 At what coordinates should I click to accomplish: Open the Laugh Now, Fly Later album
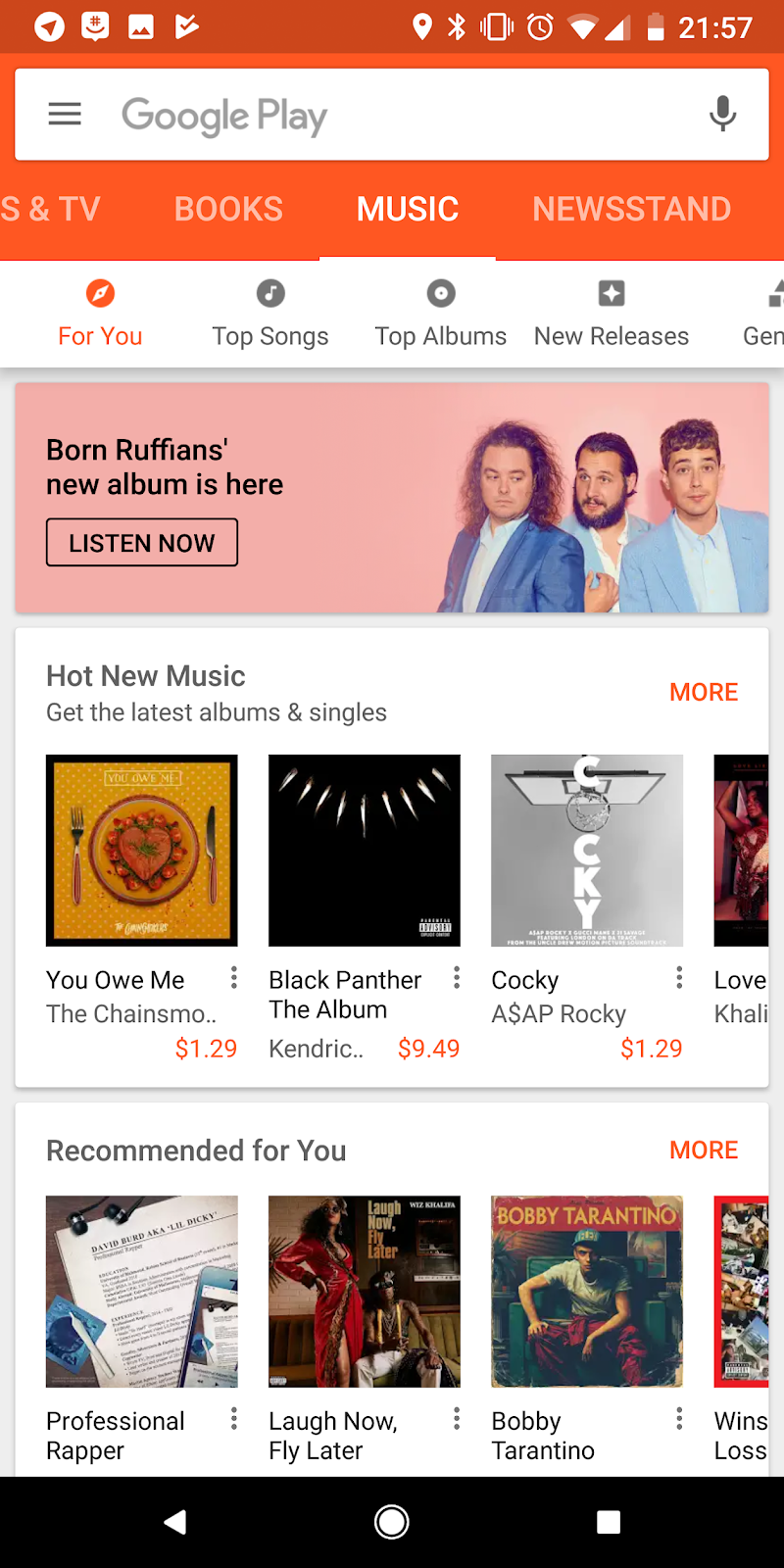pyautogui.click(x=365, y=1291)
